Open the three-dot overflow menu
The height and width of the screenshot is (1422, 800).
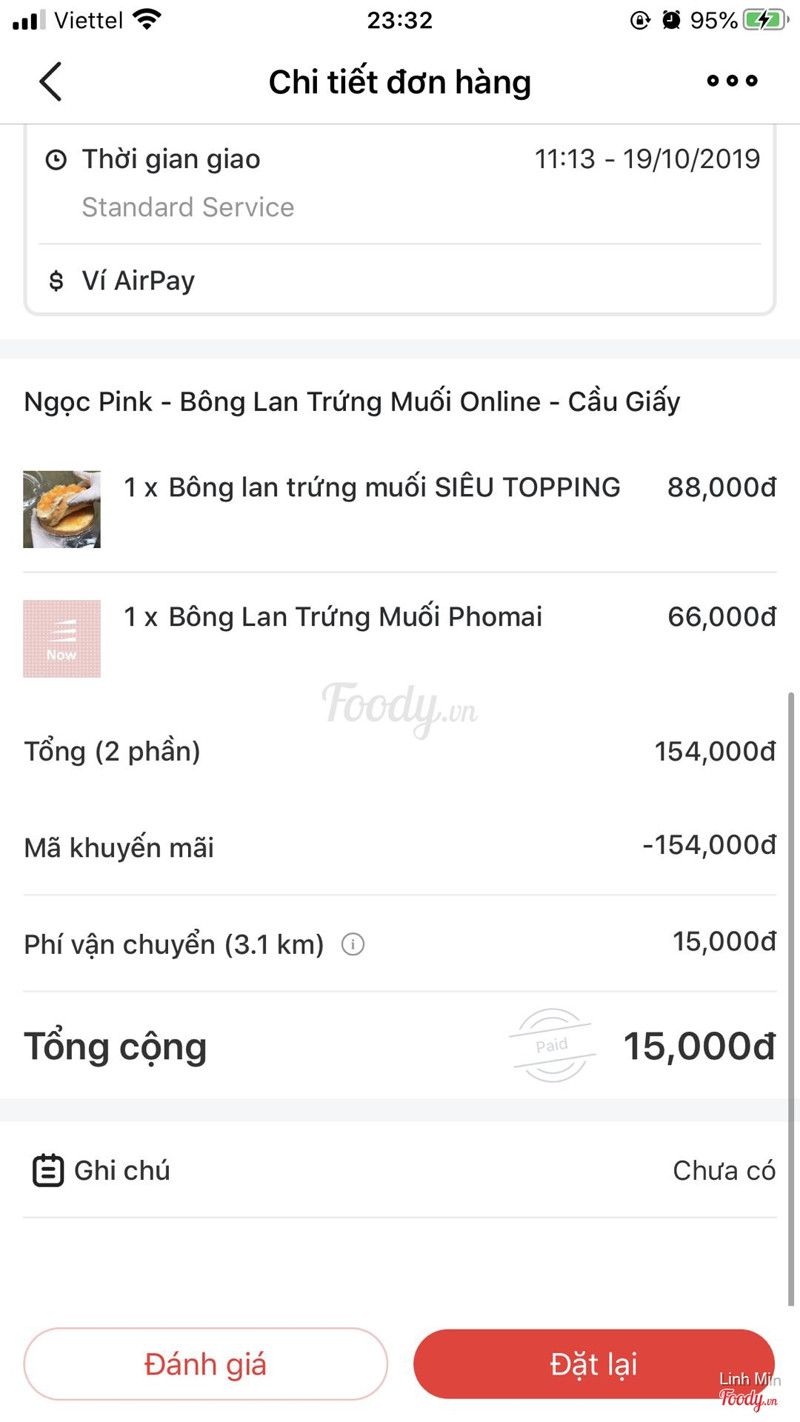click(x=732, y=82)
